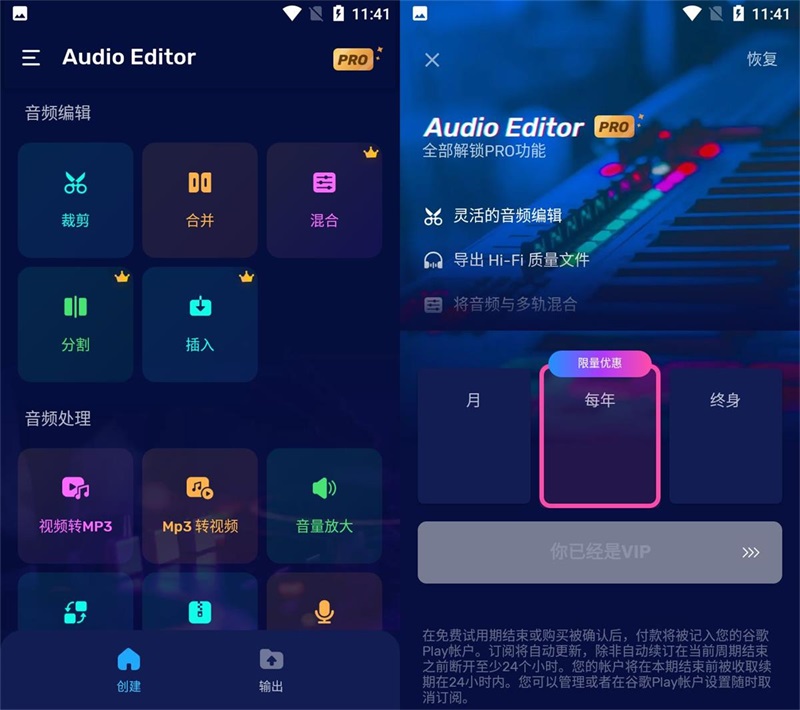This screenshot has height=710, width=800.
Task: Open the hamburger drawer menu
Action: pos(31,58)
